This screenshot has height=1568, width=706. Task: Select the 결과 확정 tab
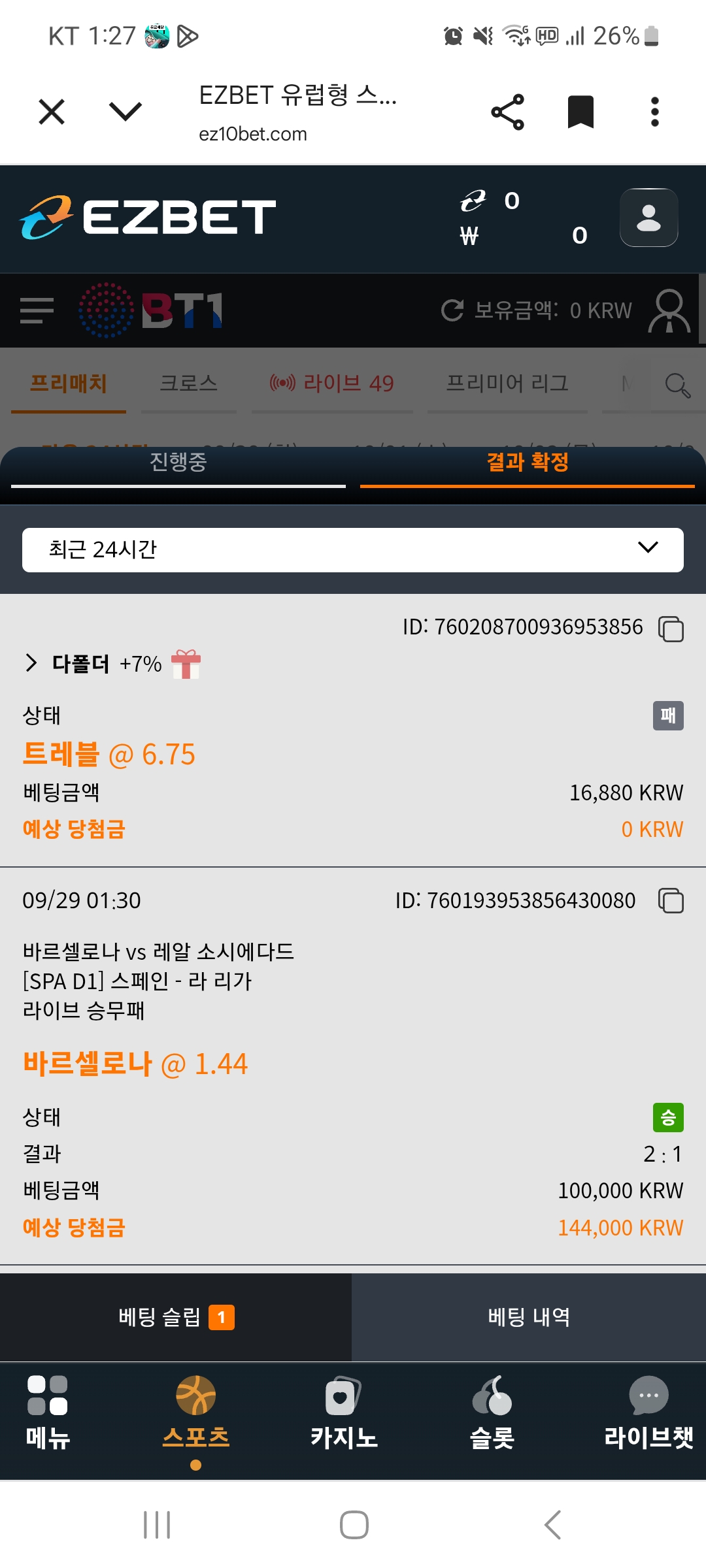click(x=527, y=463)
